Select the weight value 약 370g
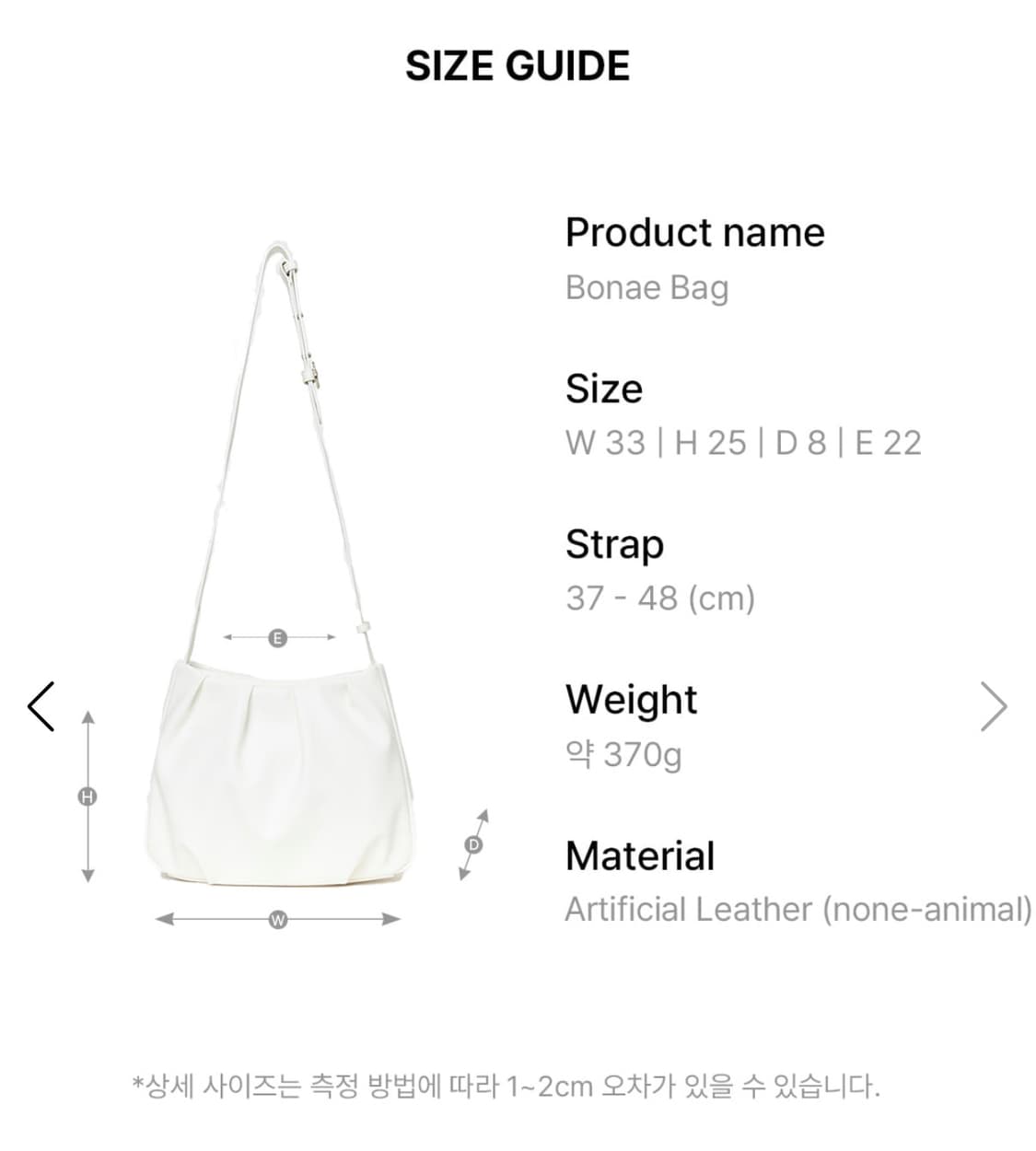 tap(625, 754)
